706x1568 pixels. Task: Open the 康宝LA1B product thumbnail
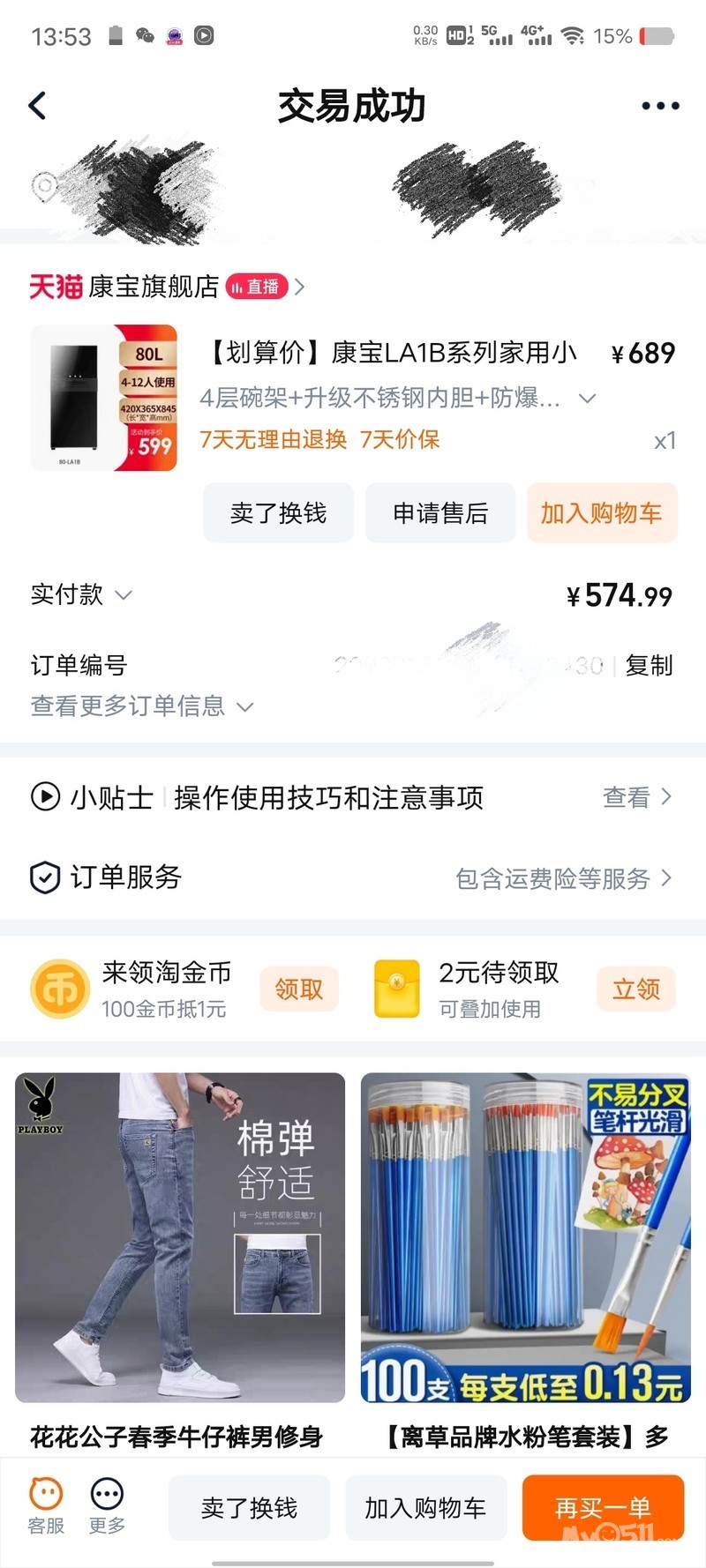point(104,398)
